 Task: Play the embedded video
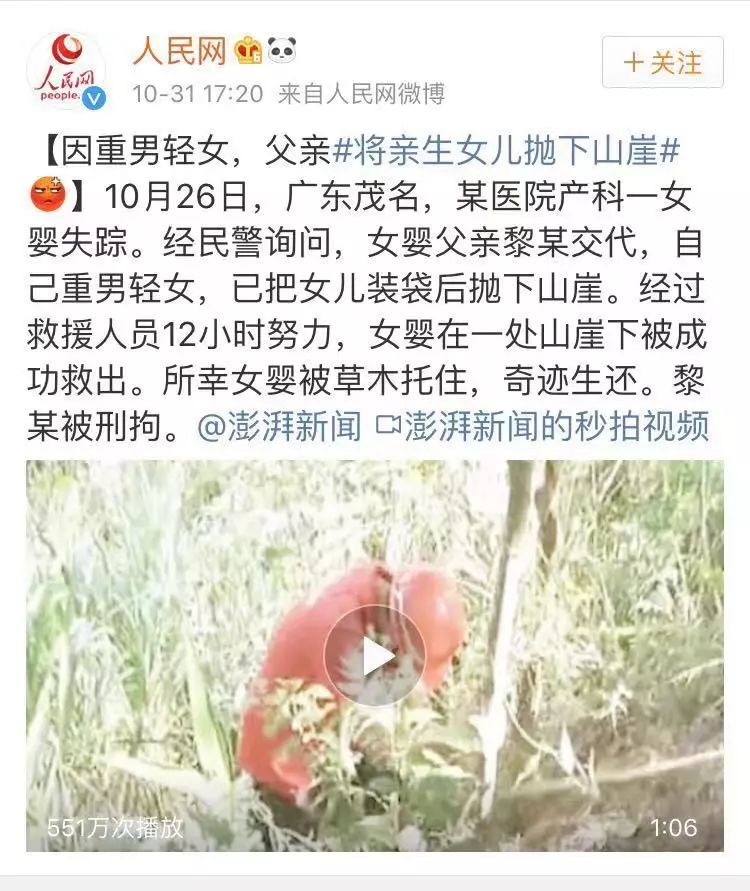click(375, 656)
